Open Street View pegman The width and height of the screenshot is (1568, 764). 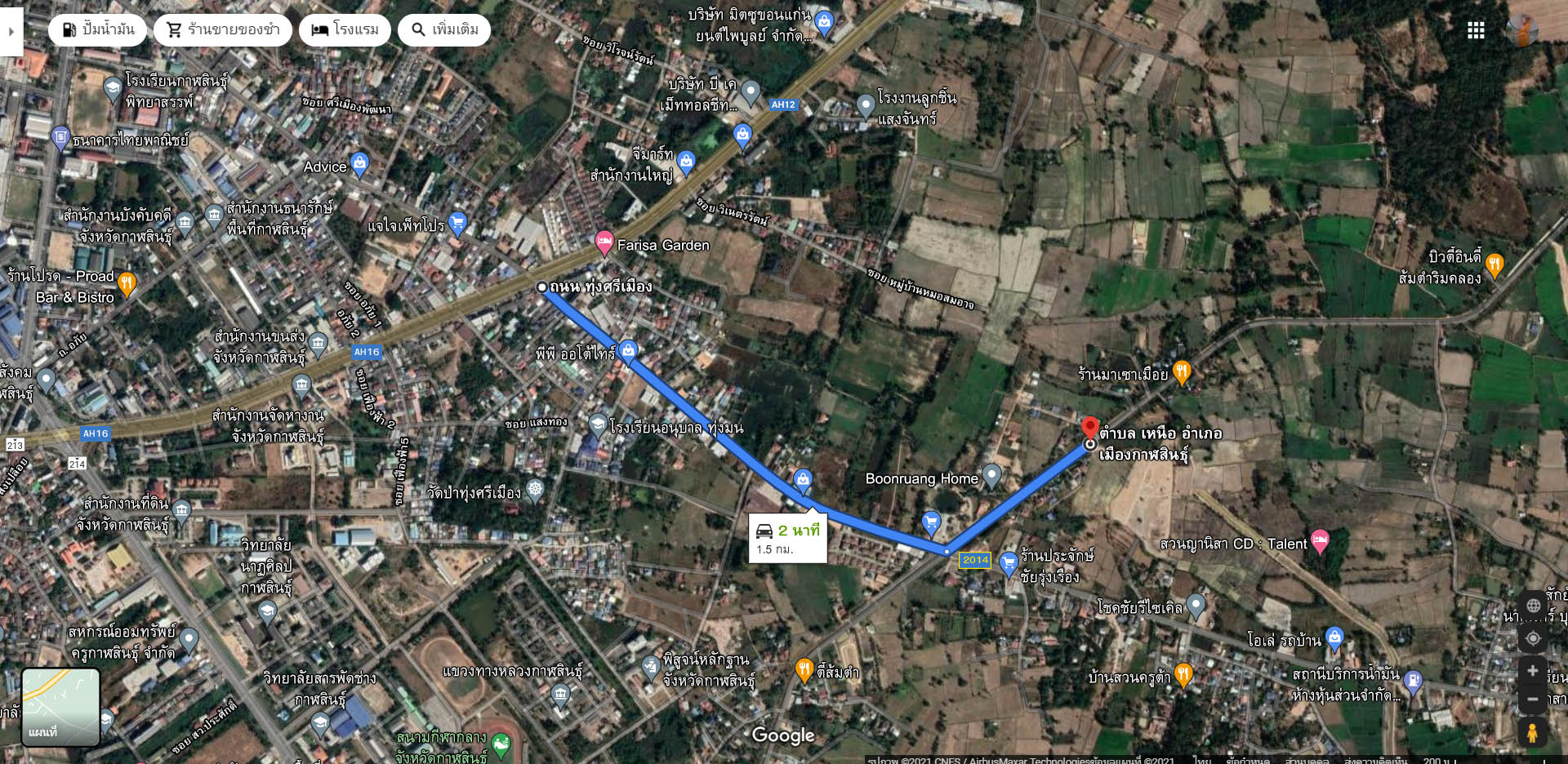click(1533, 732)
